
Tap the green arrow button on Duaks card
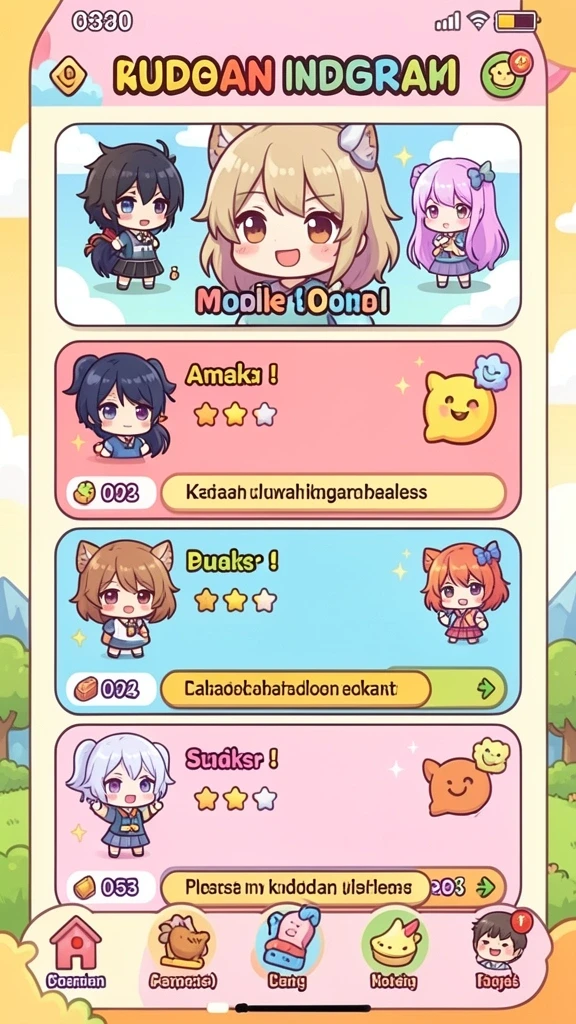[x=485, y=688]
